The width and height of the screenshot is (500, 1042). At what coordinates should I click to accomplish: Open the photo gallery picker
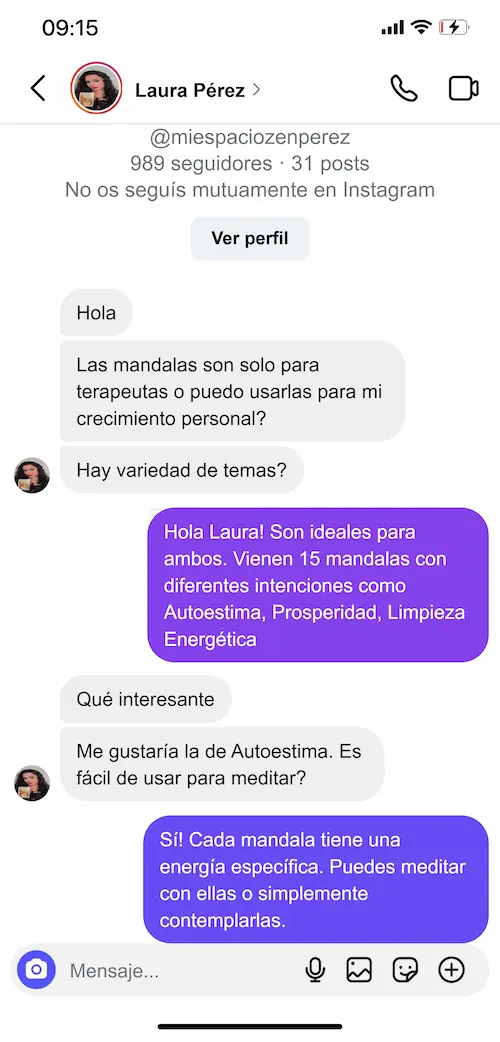(x=359, y=970)
